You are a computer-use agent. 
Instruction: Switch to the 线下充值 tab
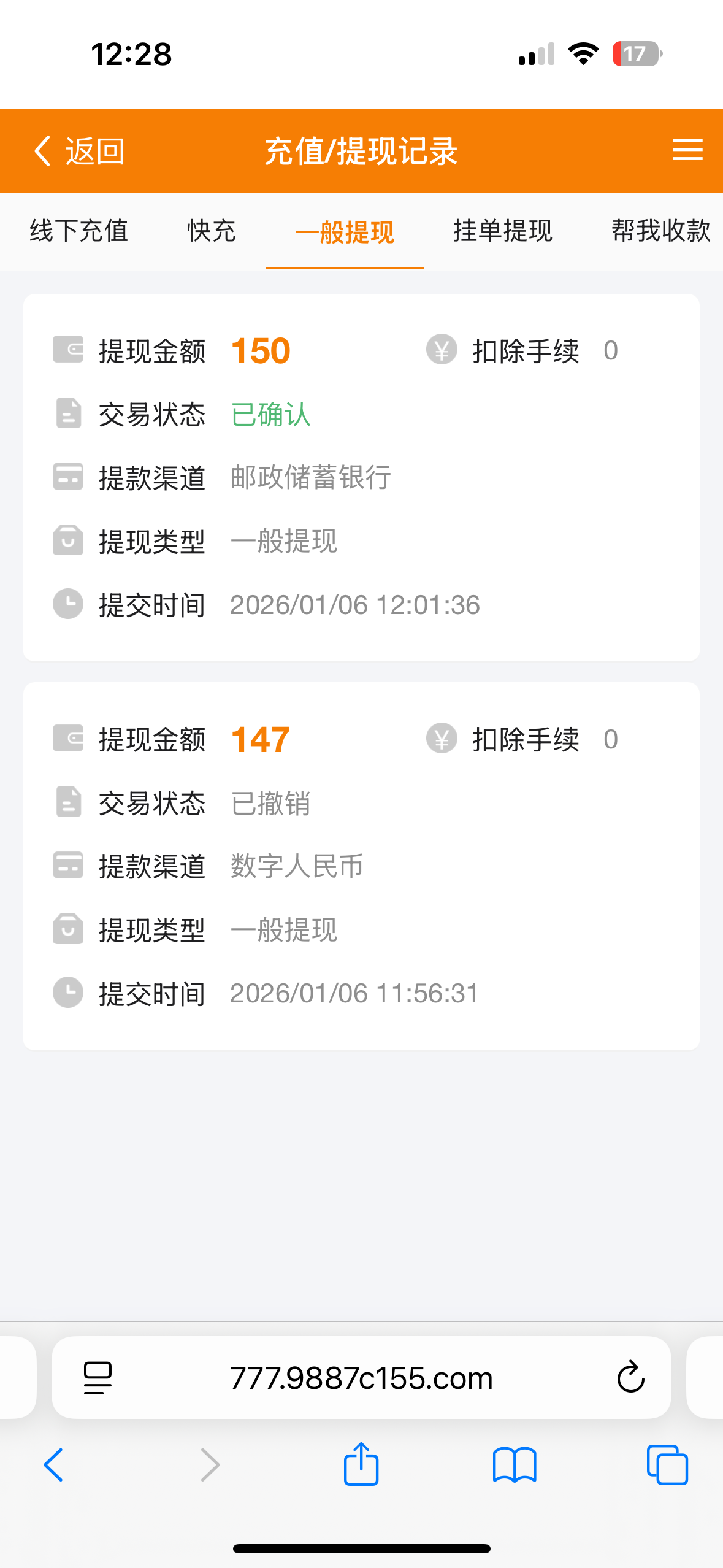[78, 231]
